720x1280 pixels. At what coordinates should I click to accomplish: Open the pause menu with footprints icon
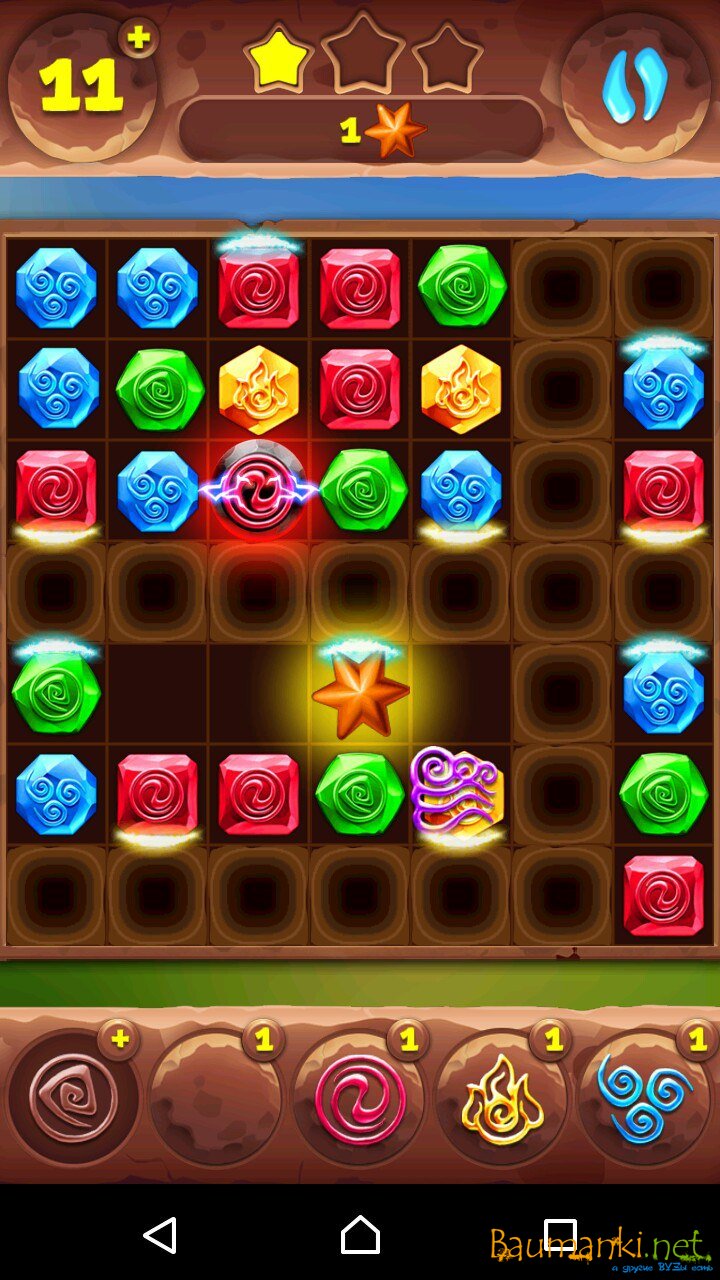(x=634, y=88)
